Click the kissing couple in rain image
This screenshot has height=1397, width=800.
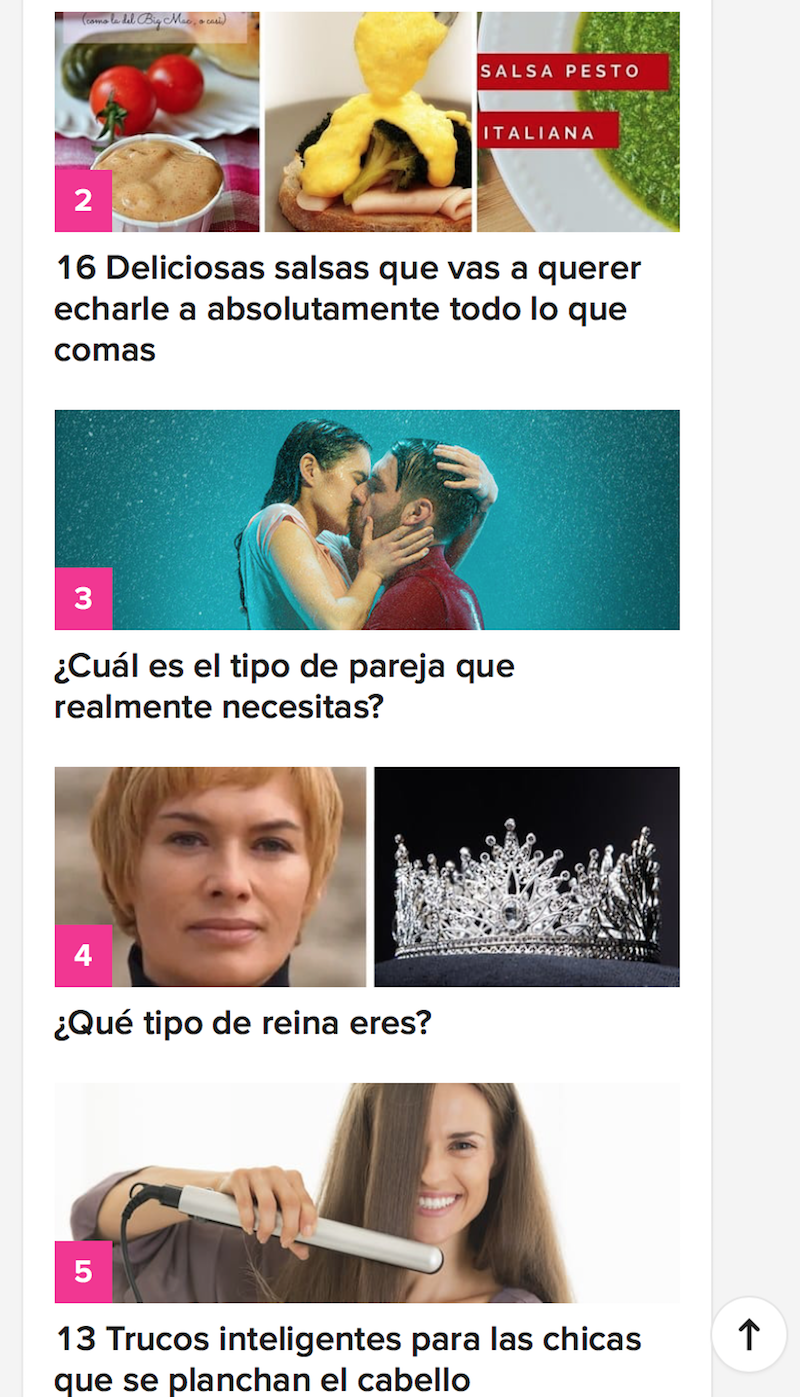tap(366, 518)
